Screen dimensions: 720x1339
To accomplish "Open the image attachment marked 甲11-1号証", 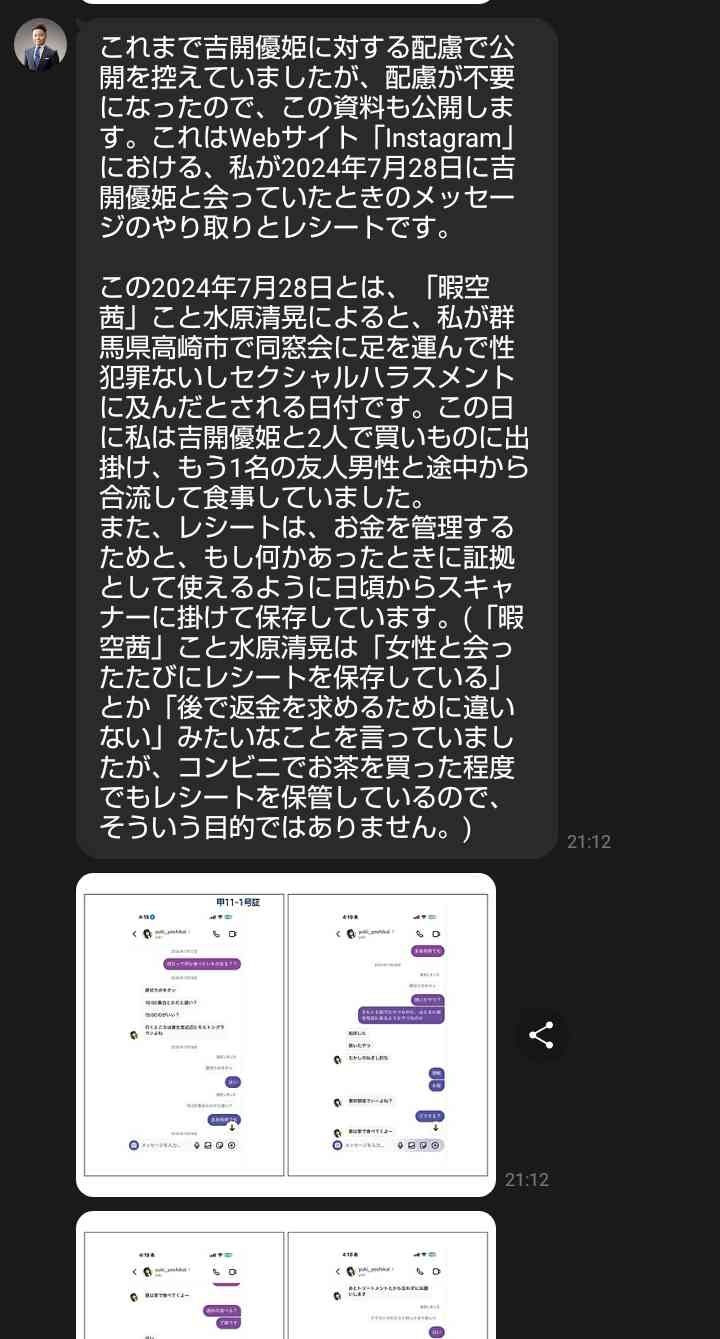I will (x=285, y=1034).
